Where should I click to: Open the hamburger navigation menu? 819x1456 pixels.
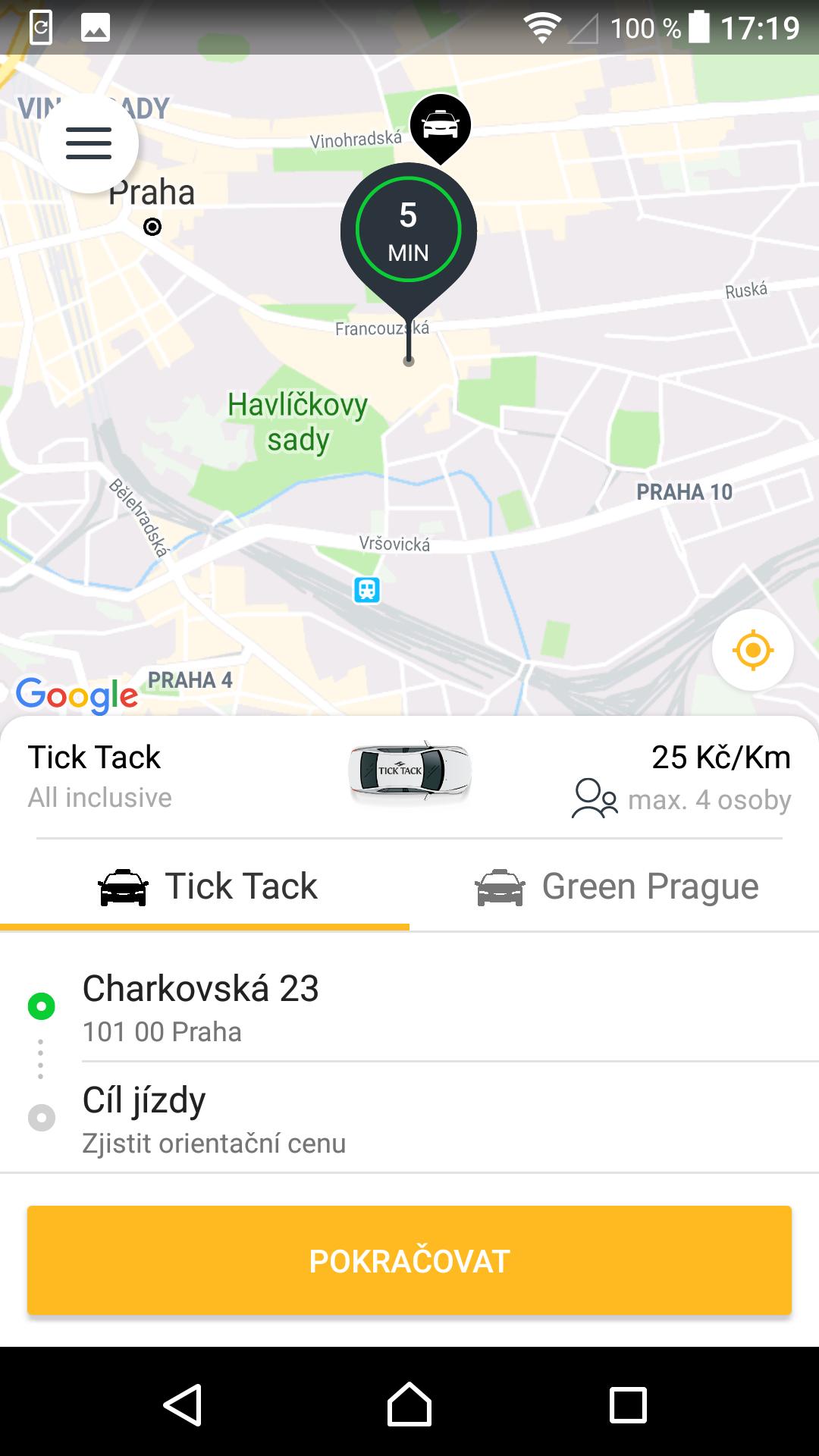pos(87,144)
